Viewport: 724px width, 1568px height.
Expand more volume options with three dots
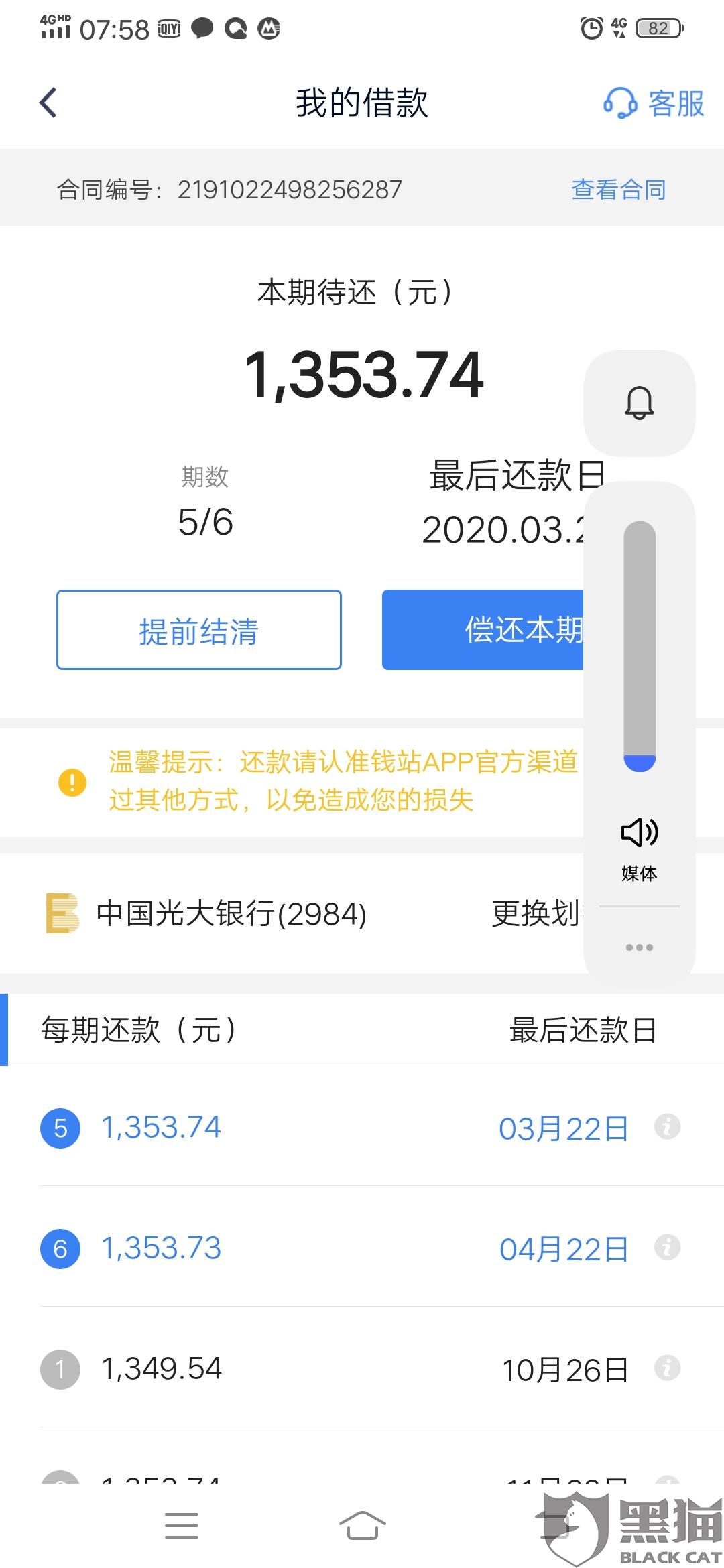pyautogui.click(x=640, y=948)
